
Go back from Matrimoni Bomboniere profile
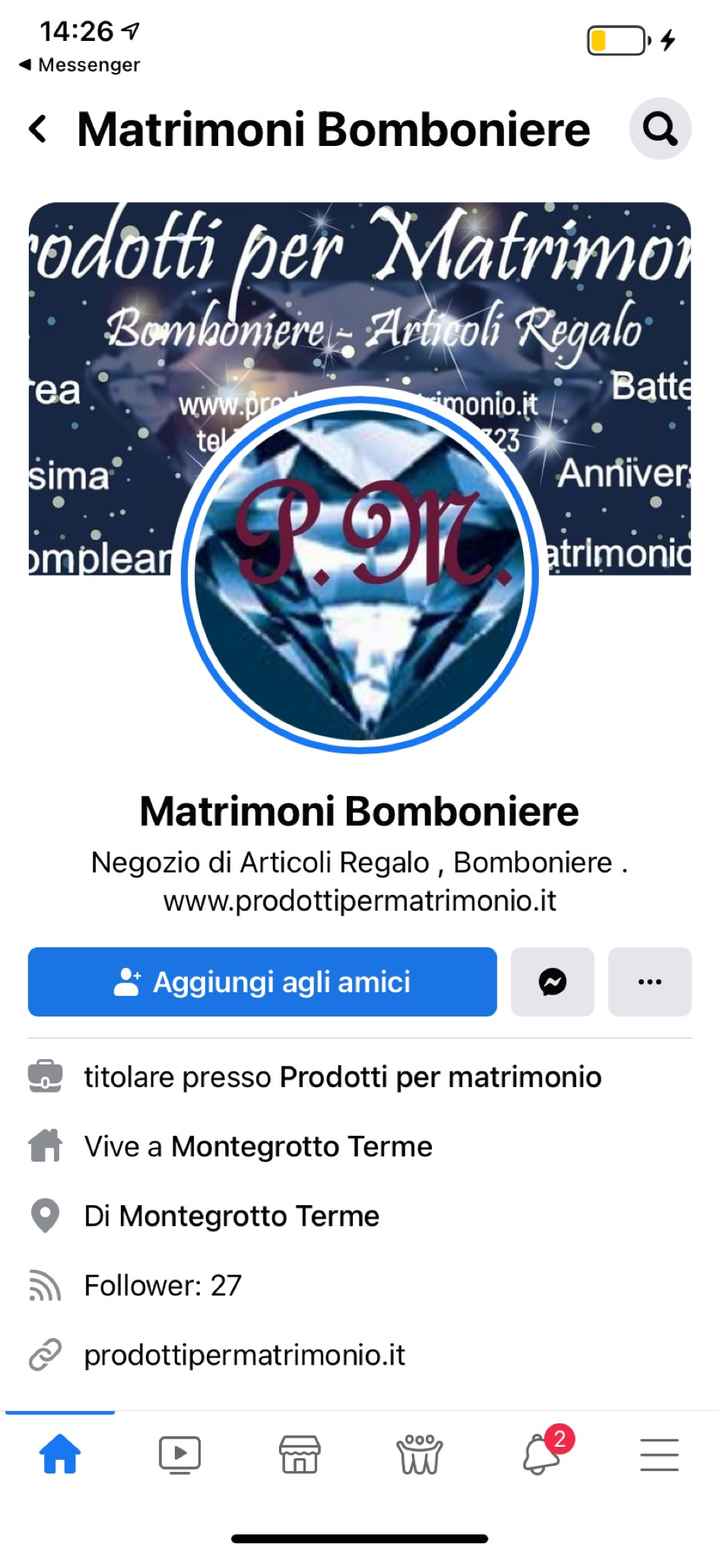coord(38,129)
